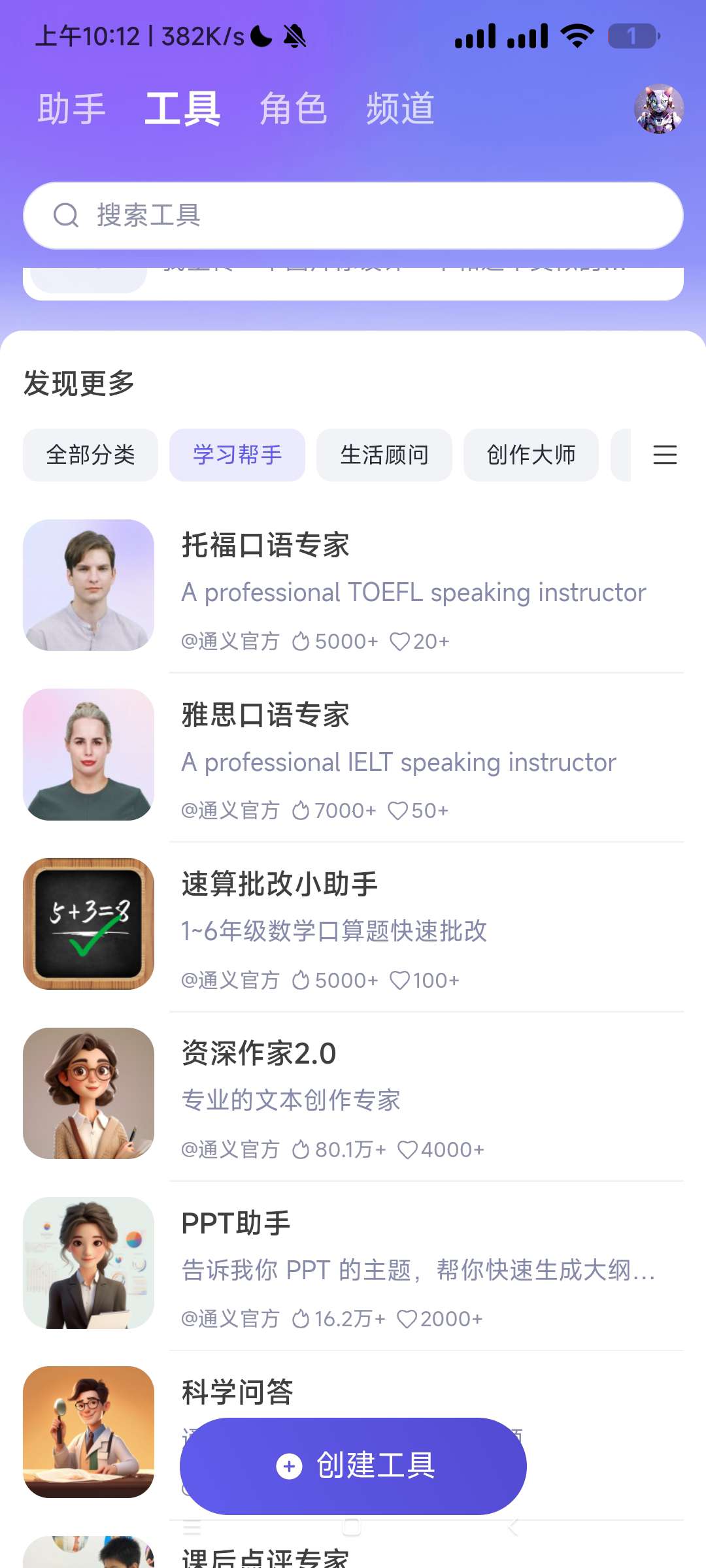Select the 全部分类 category chip
The height and width of the screenshot is (1568, 706).
(x=90, y=455)
